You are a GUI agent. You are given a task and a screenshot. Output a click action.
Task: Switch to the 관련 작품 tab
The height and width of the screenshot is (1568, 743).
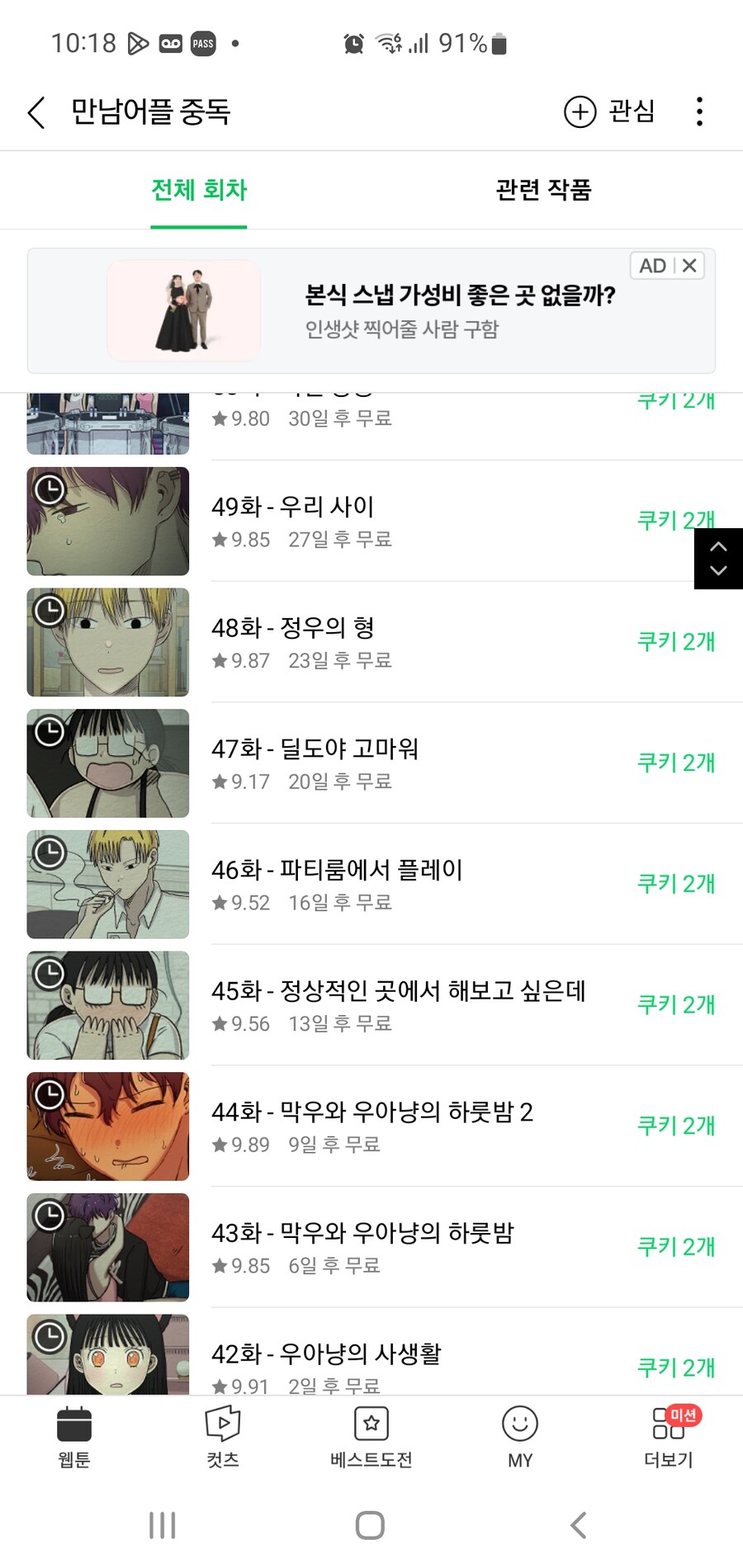(543, 190)
